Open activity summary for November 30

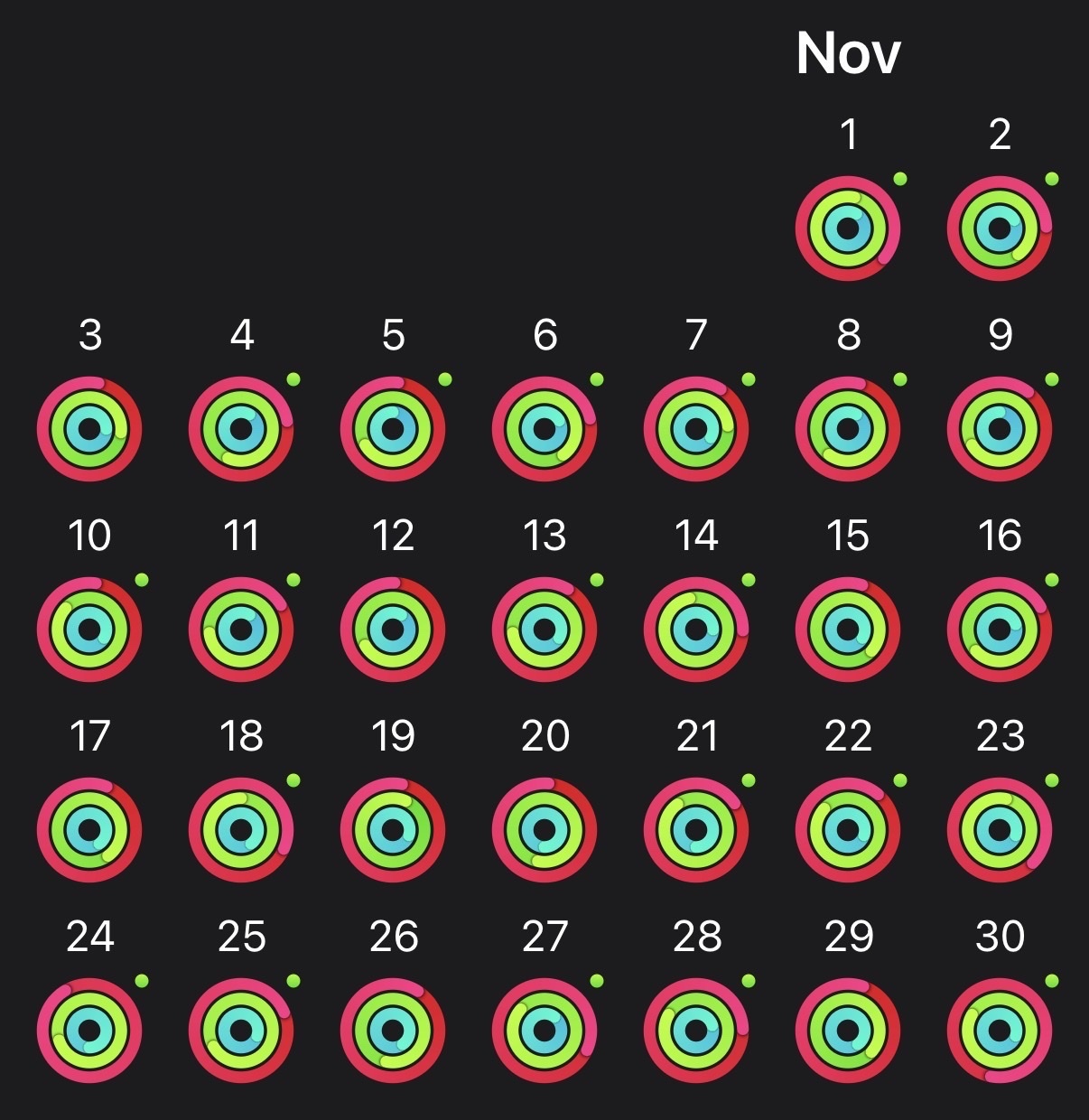[1000, 1031]
